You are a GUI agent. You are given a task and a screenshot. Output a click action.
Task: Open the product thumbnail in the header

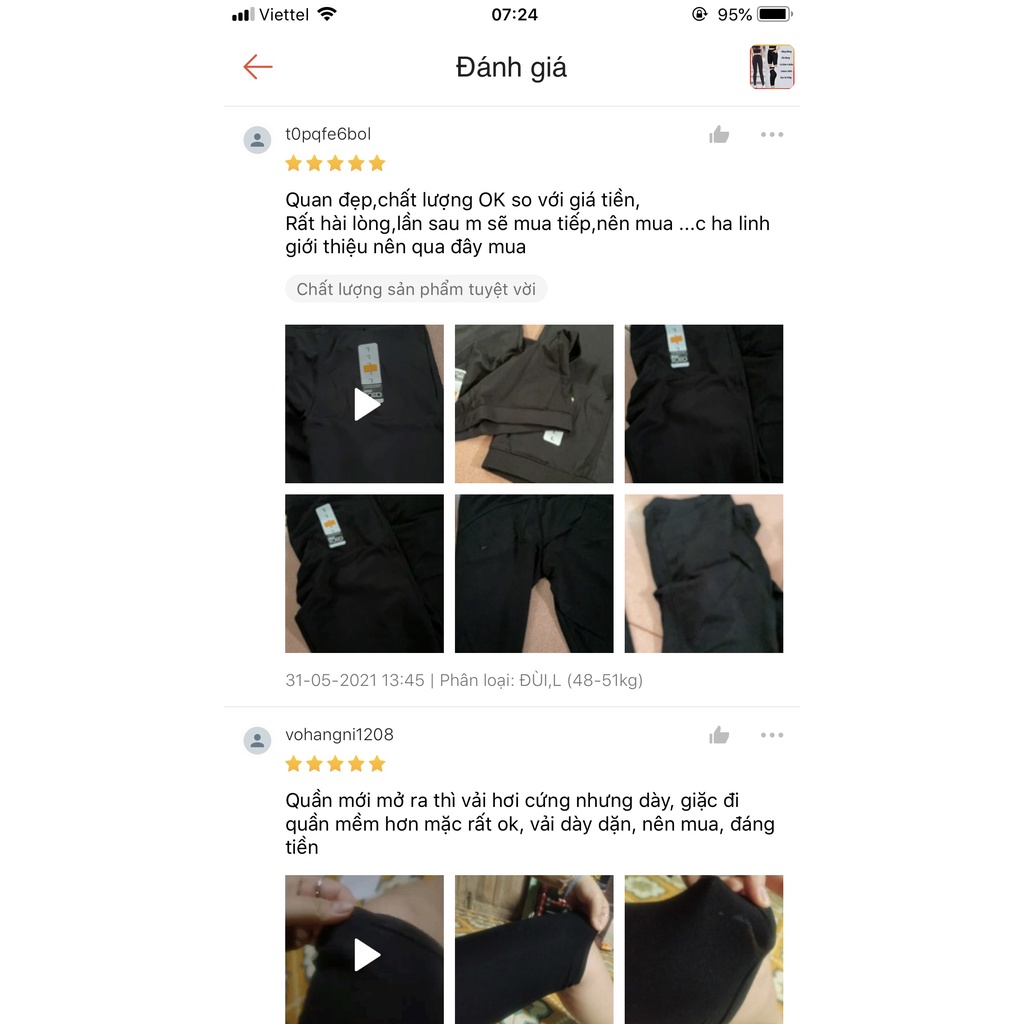(x=771, y=67)
